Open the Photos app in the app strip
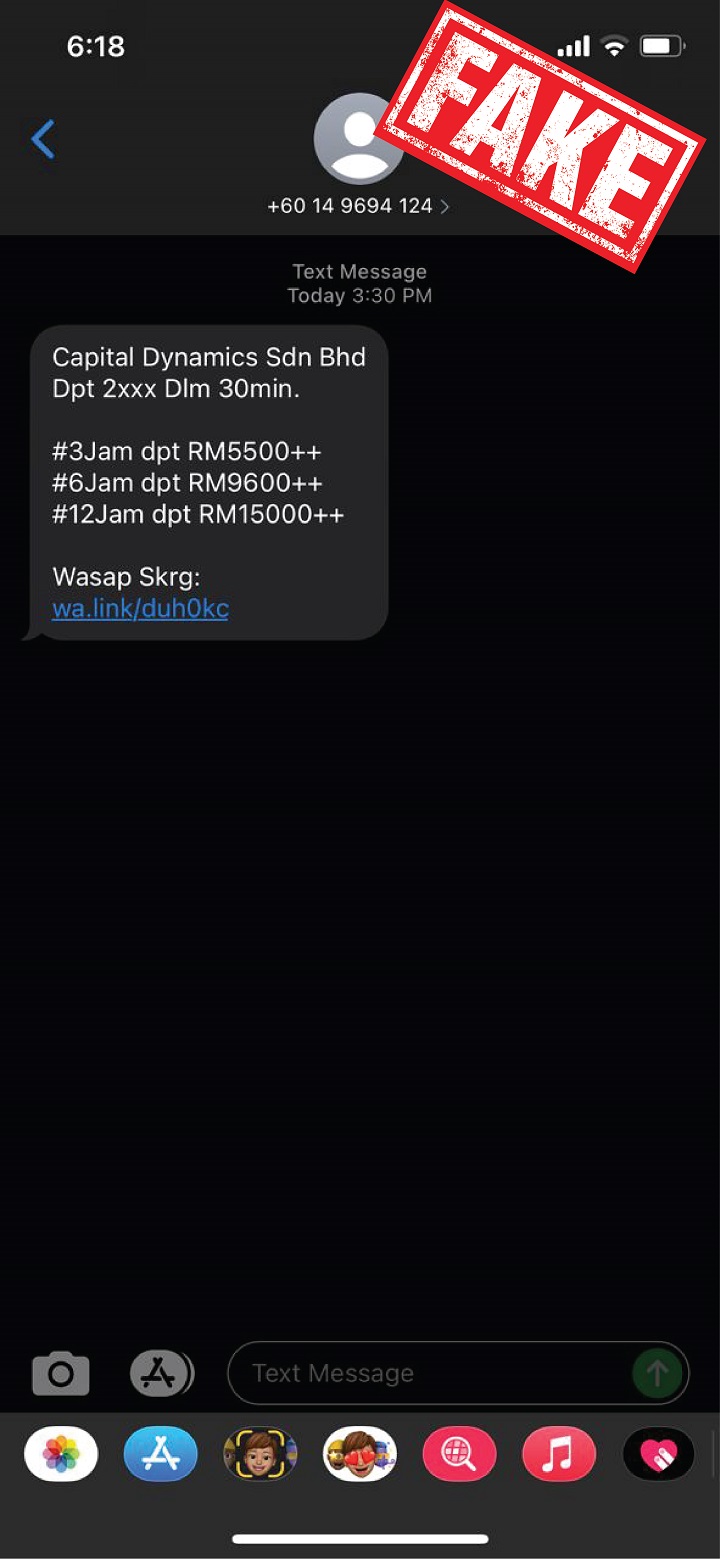This screenshot has height=1559, width=720. coord(61,1454)
